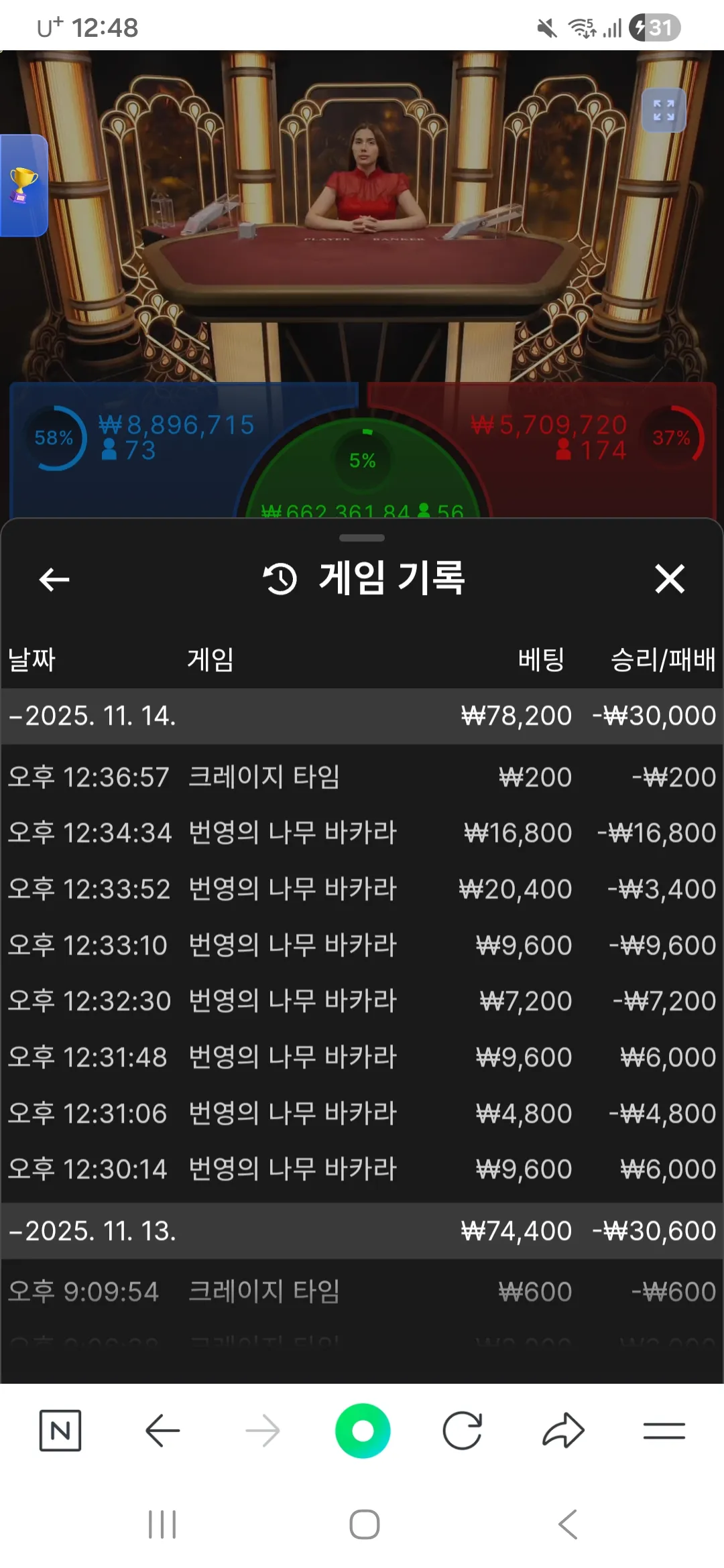
Task: Open the recent apps view
Action: 162,1524
